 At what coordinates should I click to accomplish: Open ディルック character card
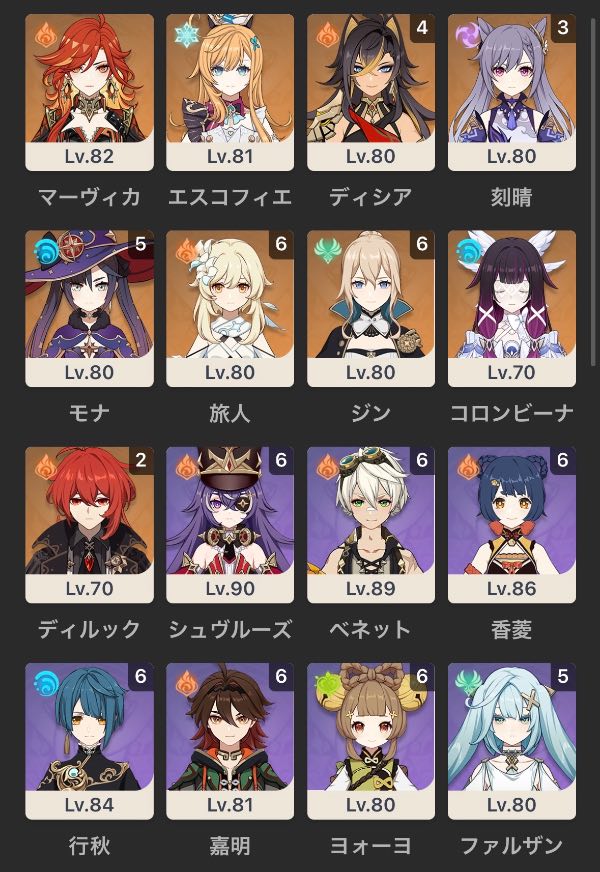89,524
